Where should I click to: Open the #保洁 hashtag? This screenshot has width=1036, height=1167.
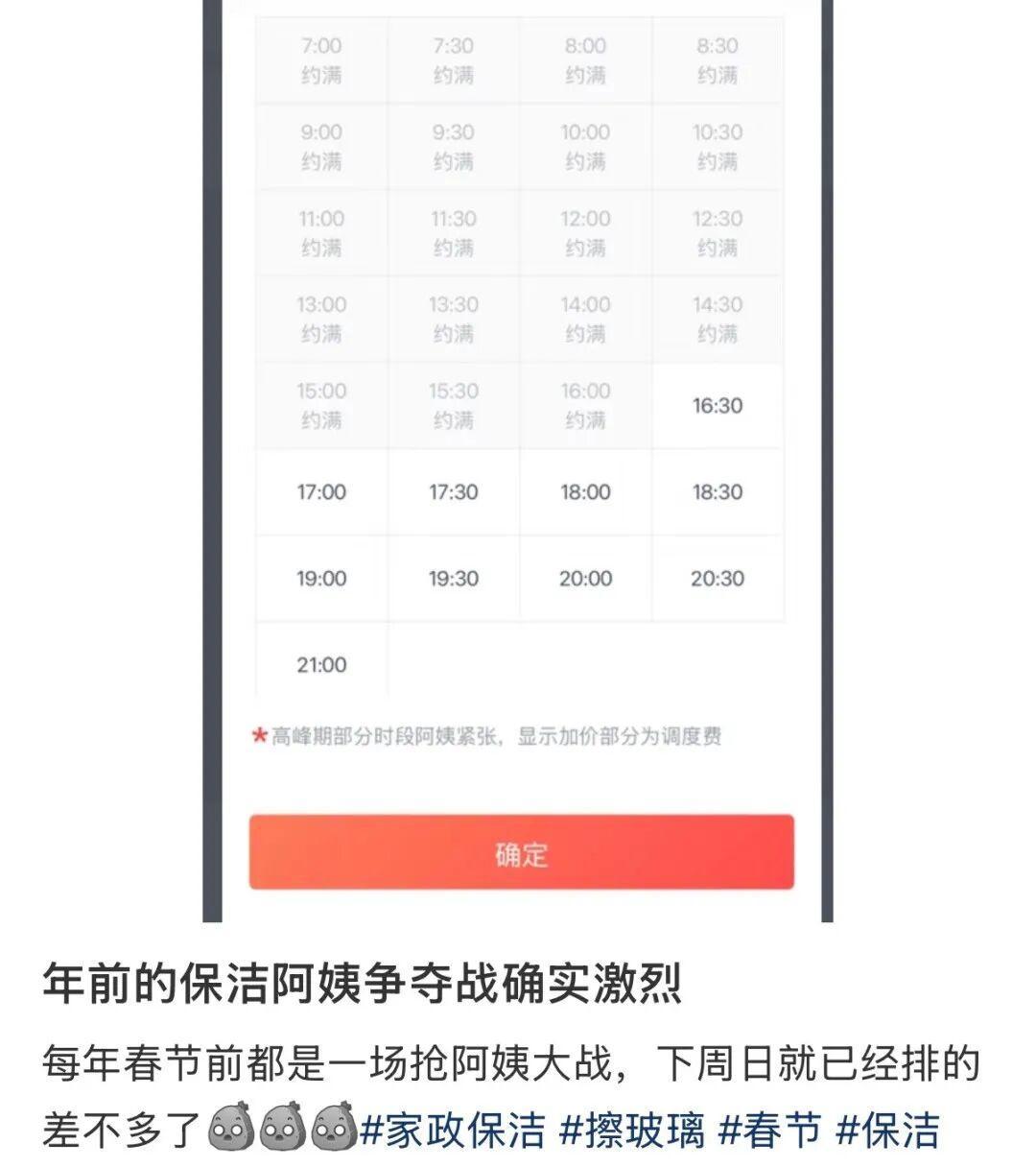(888, 1131)
